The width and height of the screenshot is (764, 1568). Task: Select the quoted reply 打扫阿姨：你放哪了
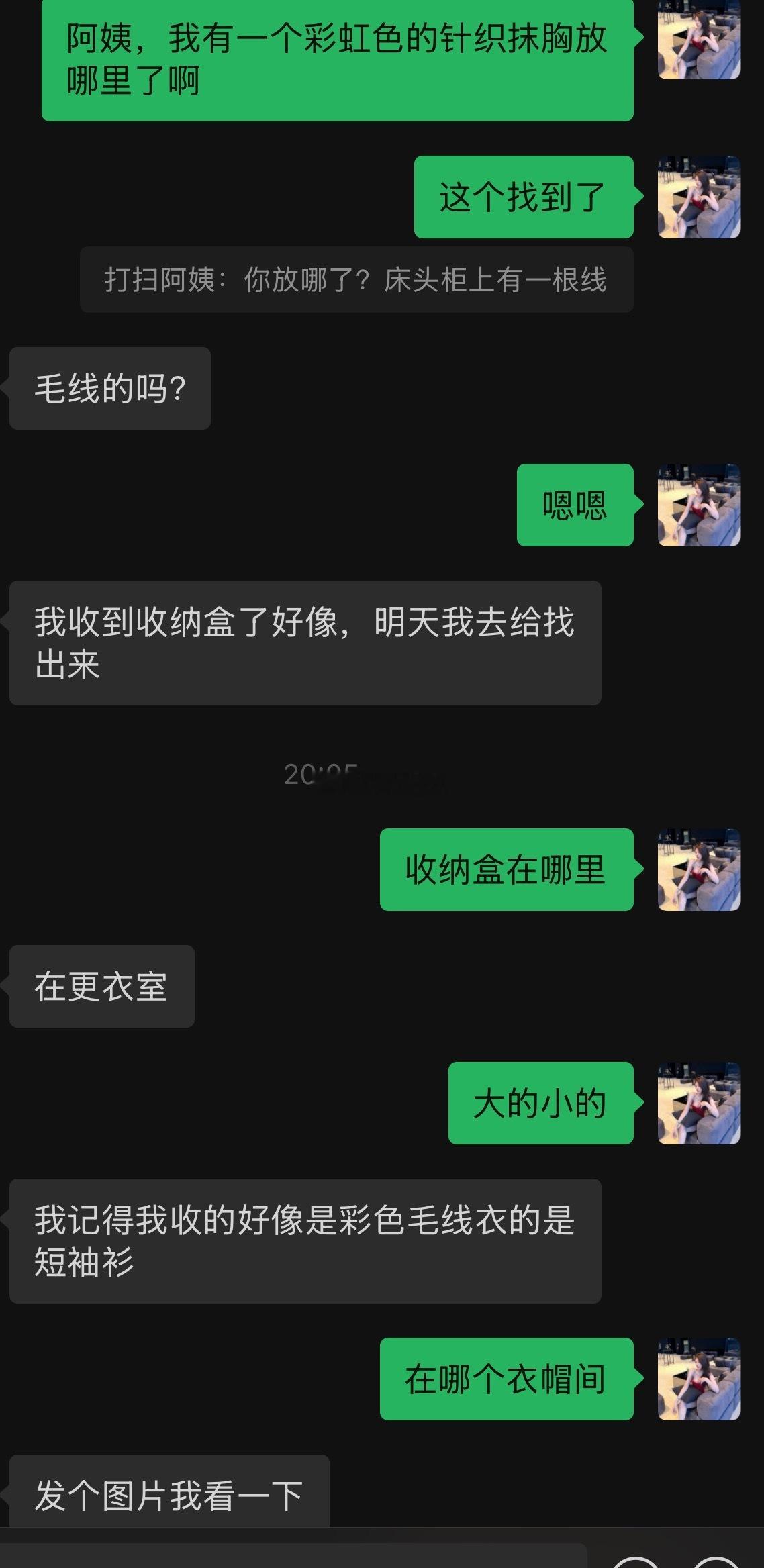[x=356, y=280]
